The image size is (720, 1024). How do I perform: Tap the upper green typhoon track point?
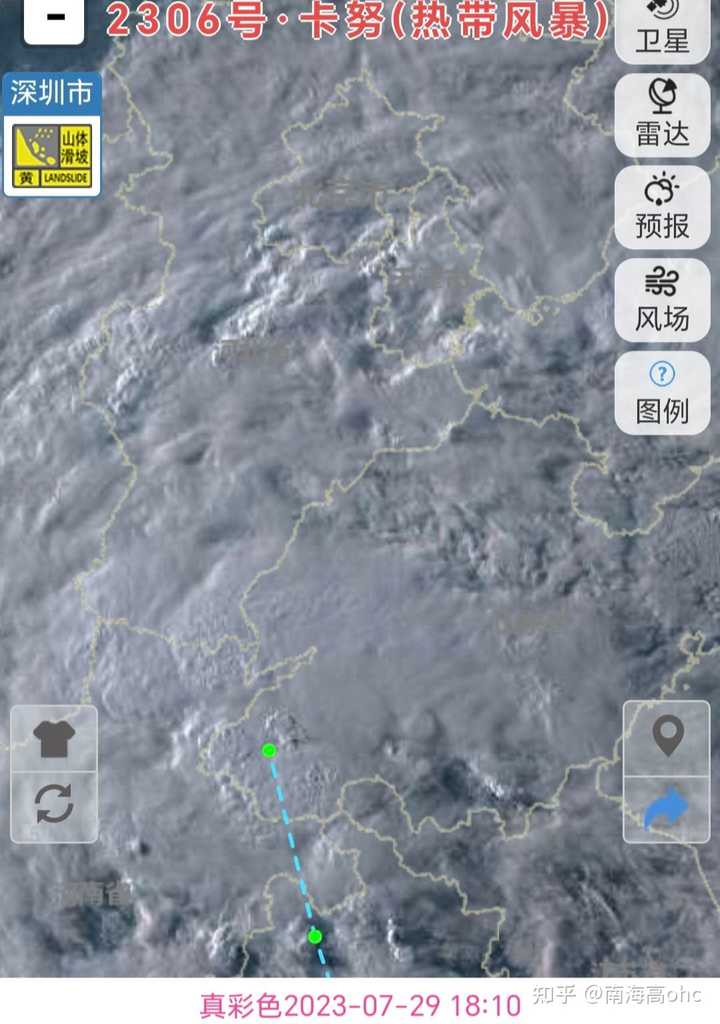269,750
